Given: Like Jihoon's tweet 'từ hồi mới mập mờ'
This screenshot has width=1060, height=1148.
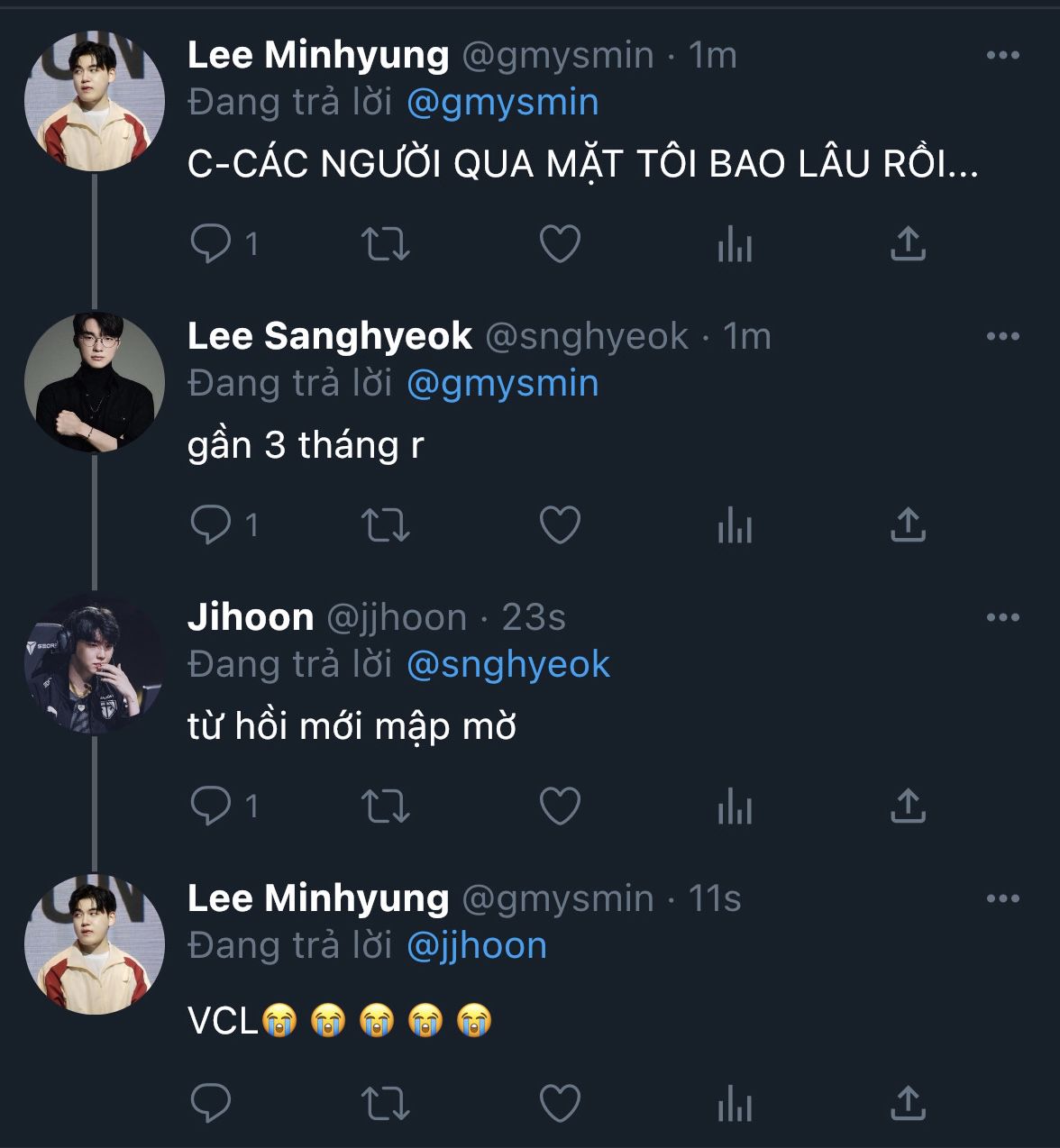Looking at the screenshot, I should [559, 806].
